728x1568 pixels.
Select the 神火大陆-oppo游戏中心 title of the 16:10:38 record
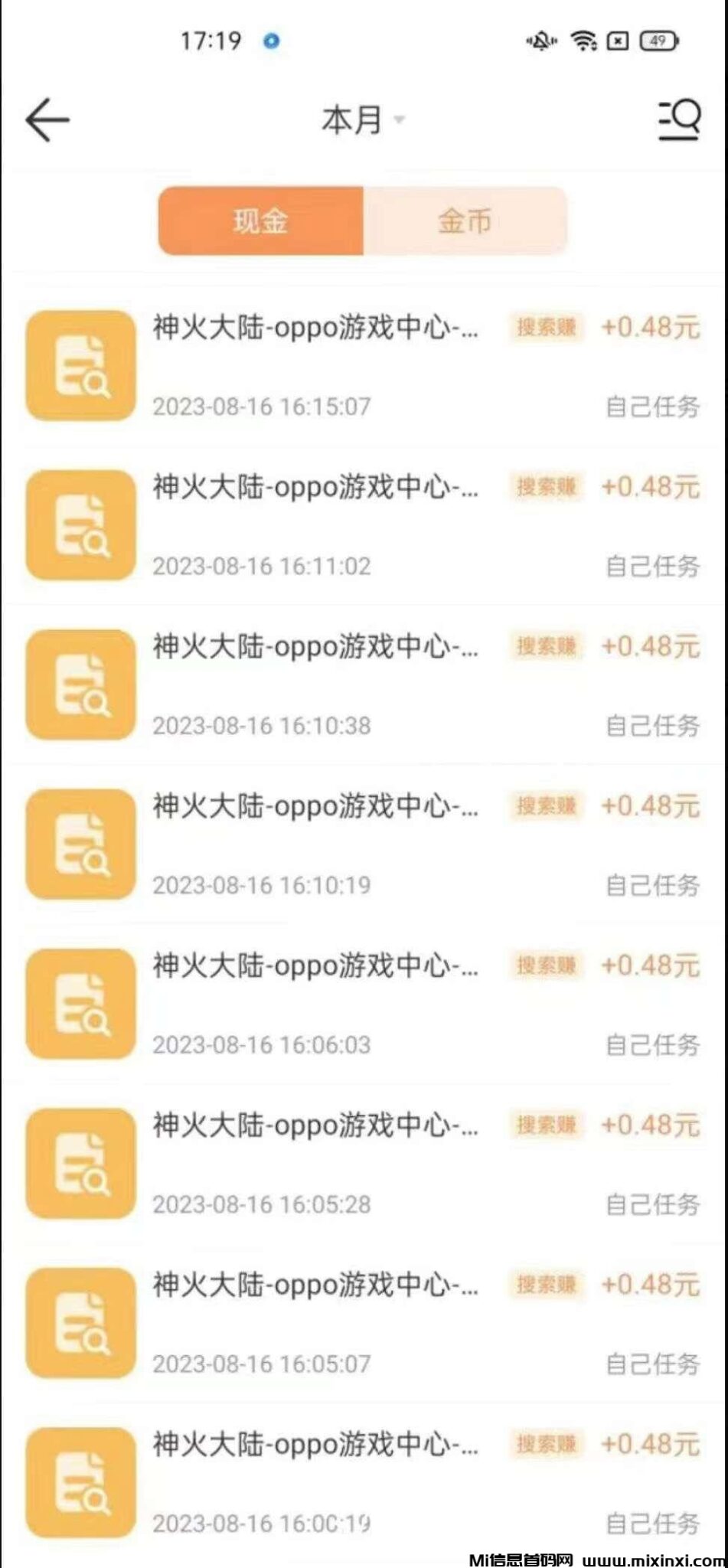[x=314, y=647]
